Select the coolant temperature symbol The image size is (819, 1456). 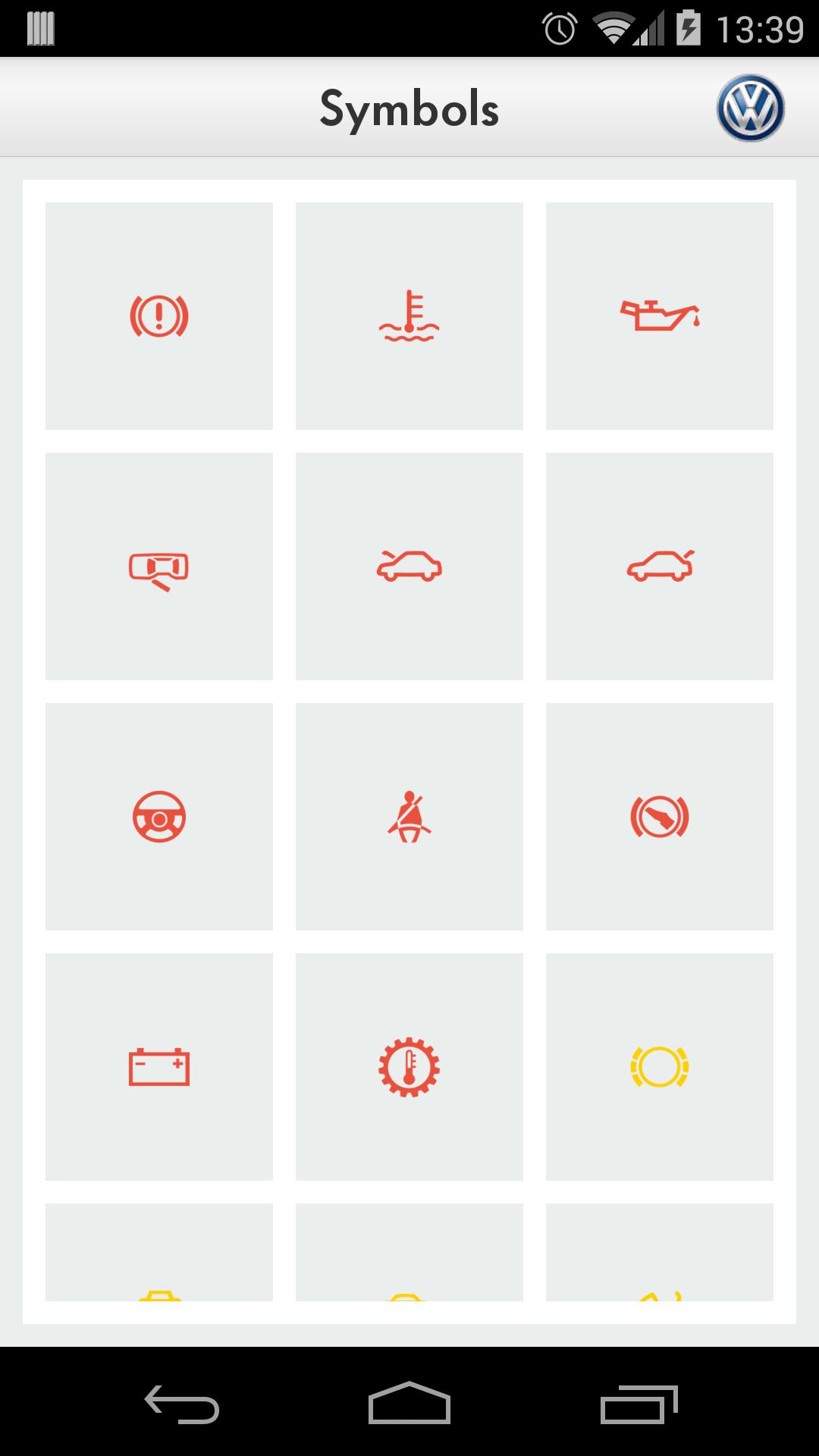click(409, 315)
